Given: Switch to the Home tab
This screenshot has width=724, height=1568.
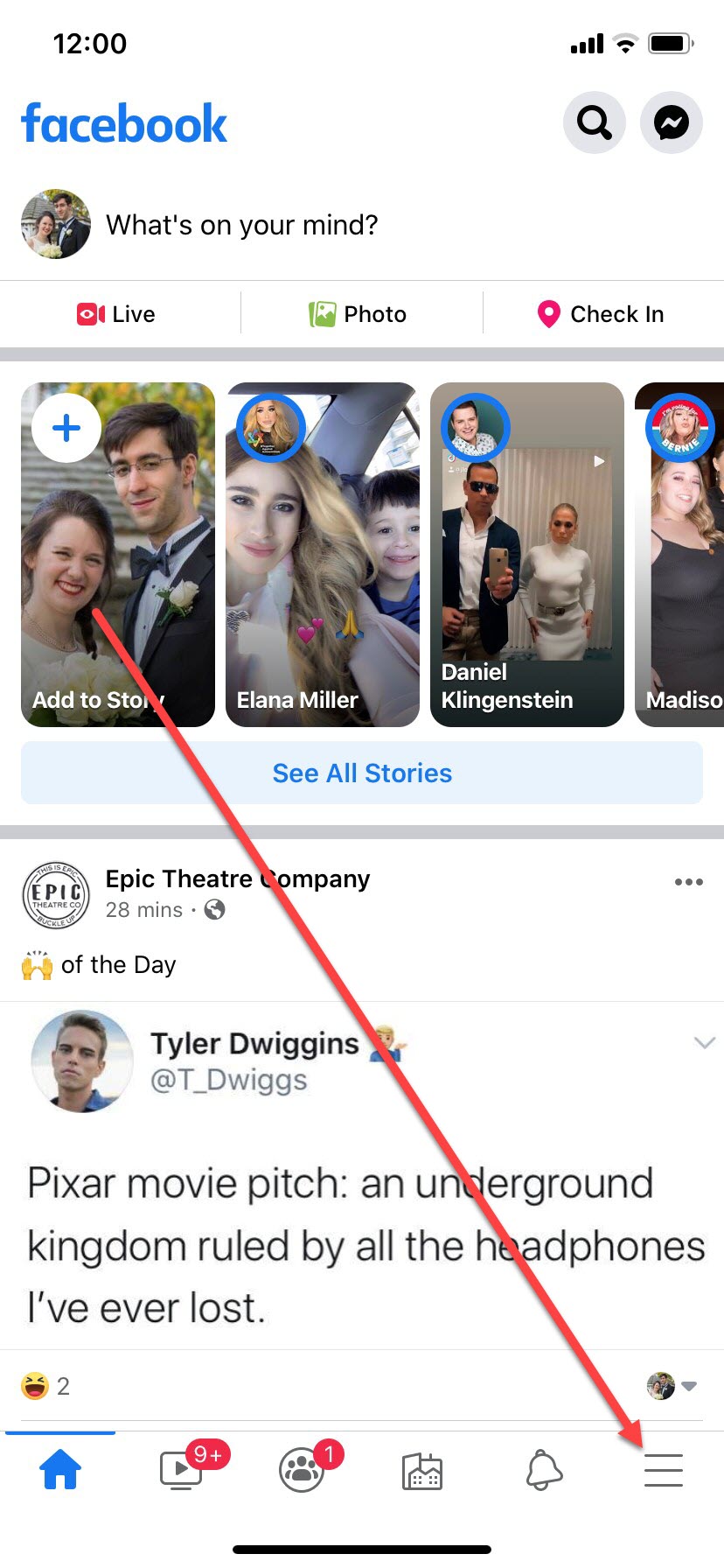Looking at the screenshot, I should pos(60,1470).
